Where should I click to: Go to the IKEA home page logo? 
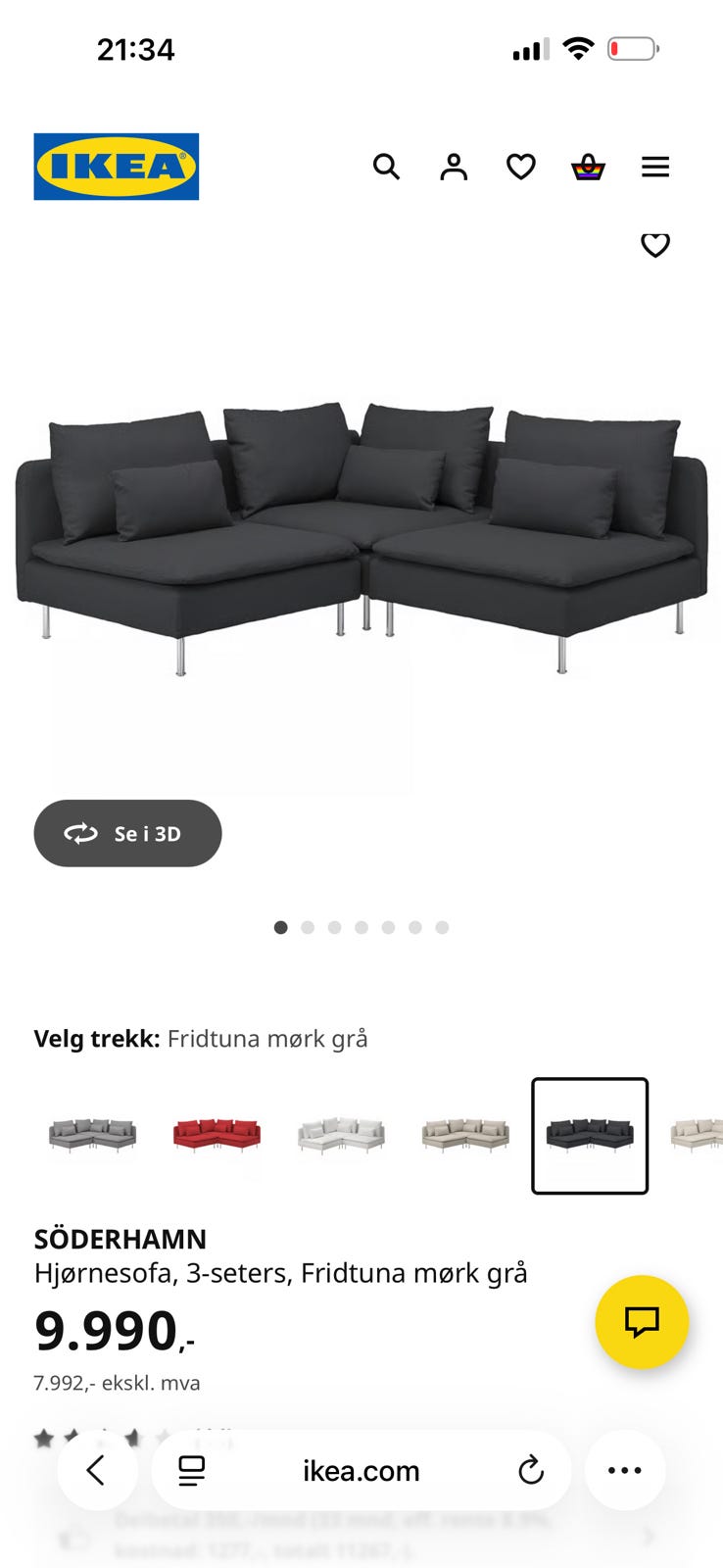point(117,167)
